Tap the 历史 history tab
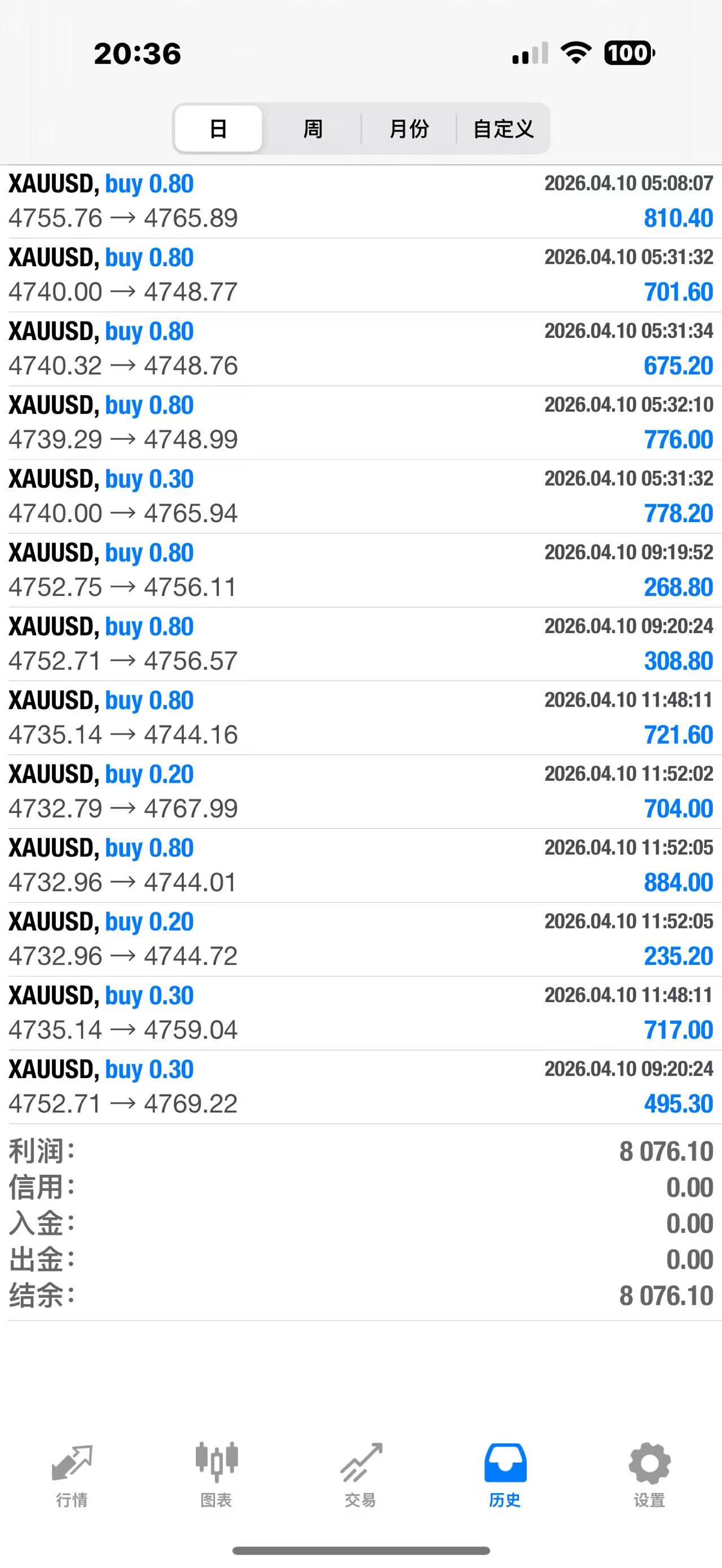Screen dimensions: 722x1568 (x=505, y=1474)
